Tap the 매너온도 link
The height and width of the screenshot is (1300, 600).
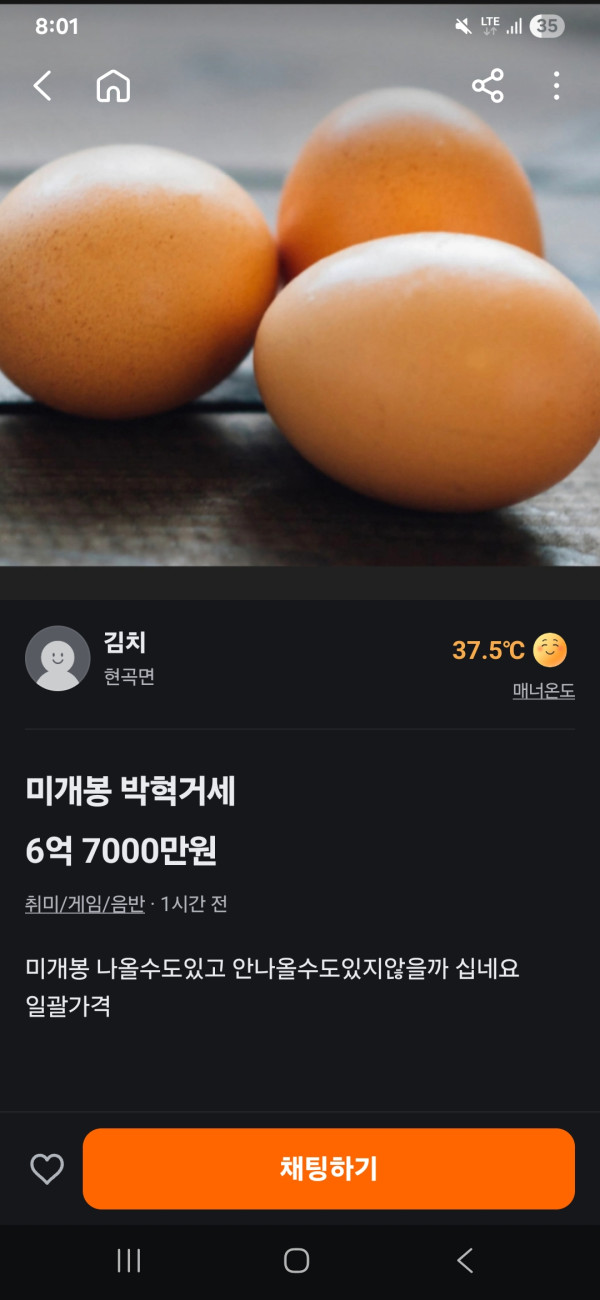tap(543, 691)
